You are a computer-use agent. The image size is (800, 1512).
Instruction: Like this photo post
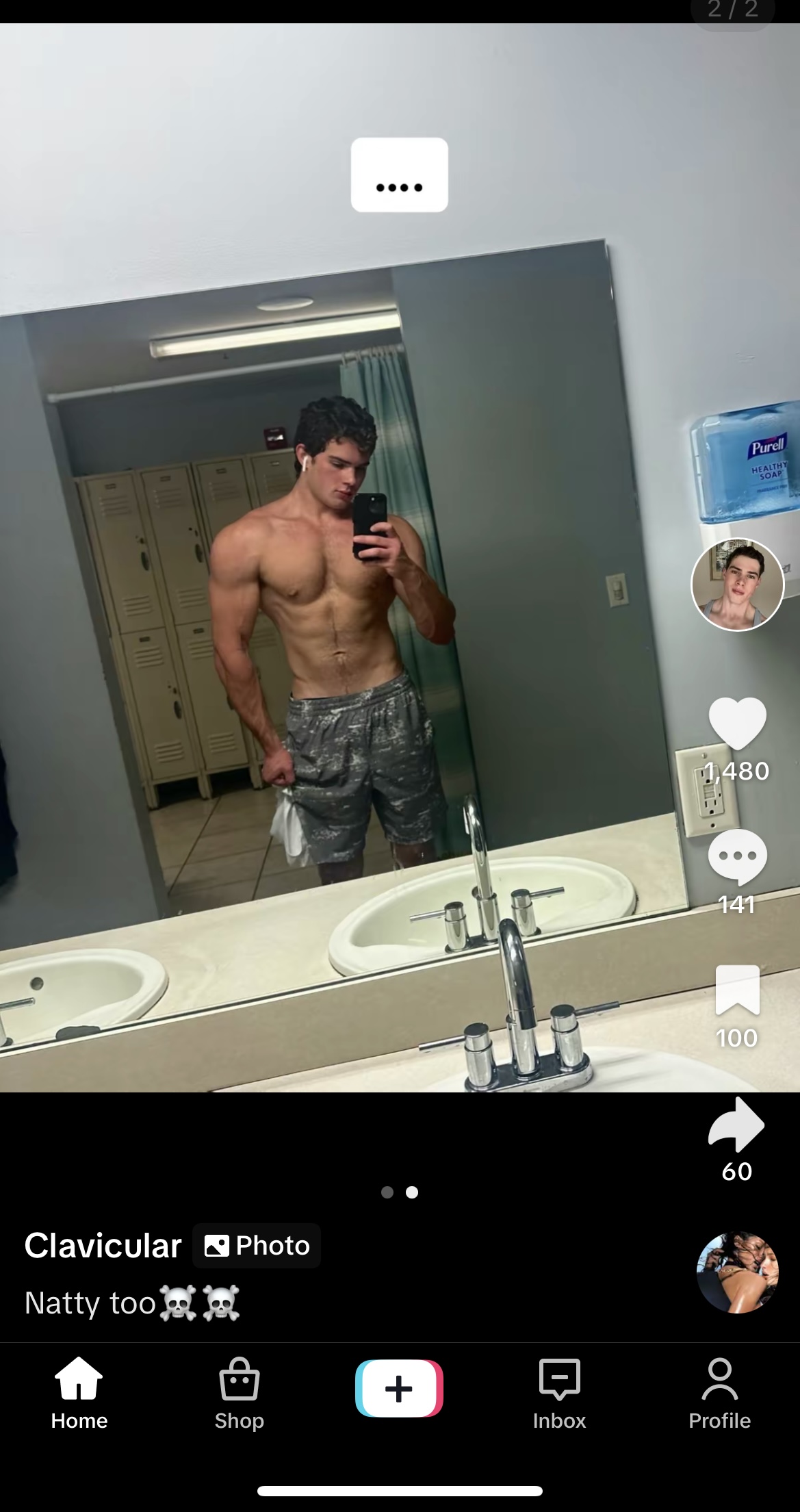tap(737, 723)
